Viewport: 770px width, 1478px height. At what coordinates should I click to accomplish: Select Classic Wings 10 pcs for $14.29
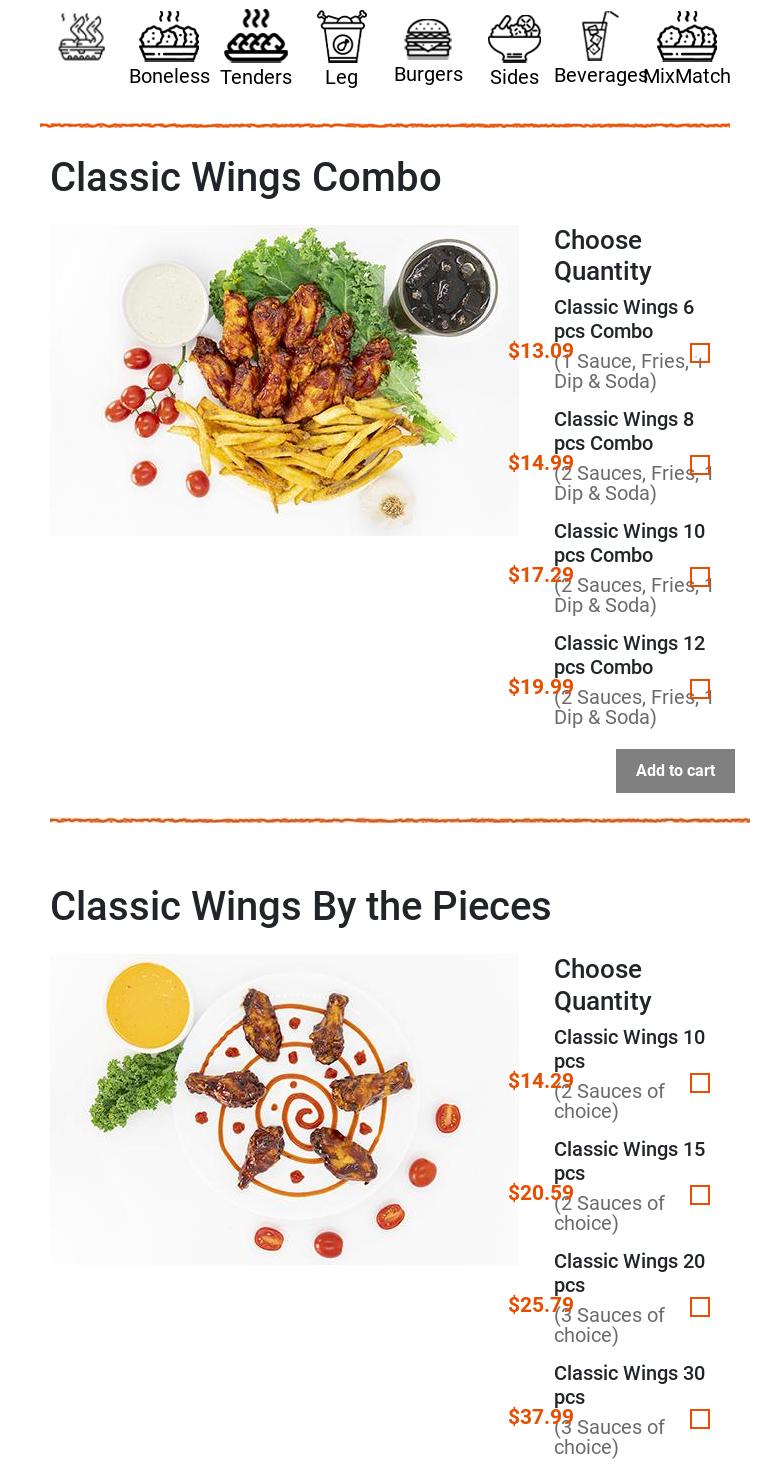point(700,1083)
